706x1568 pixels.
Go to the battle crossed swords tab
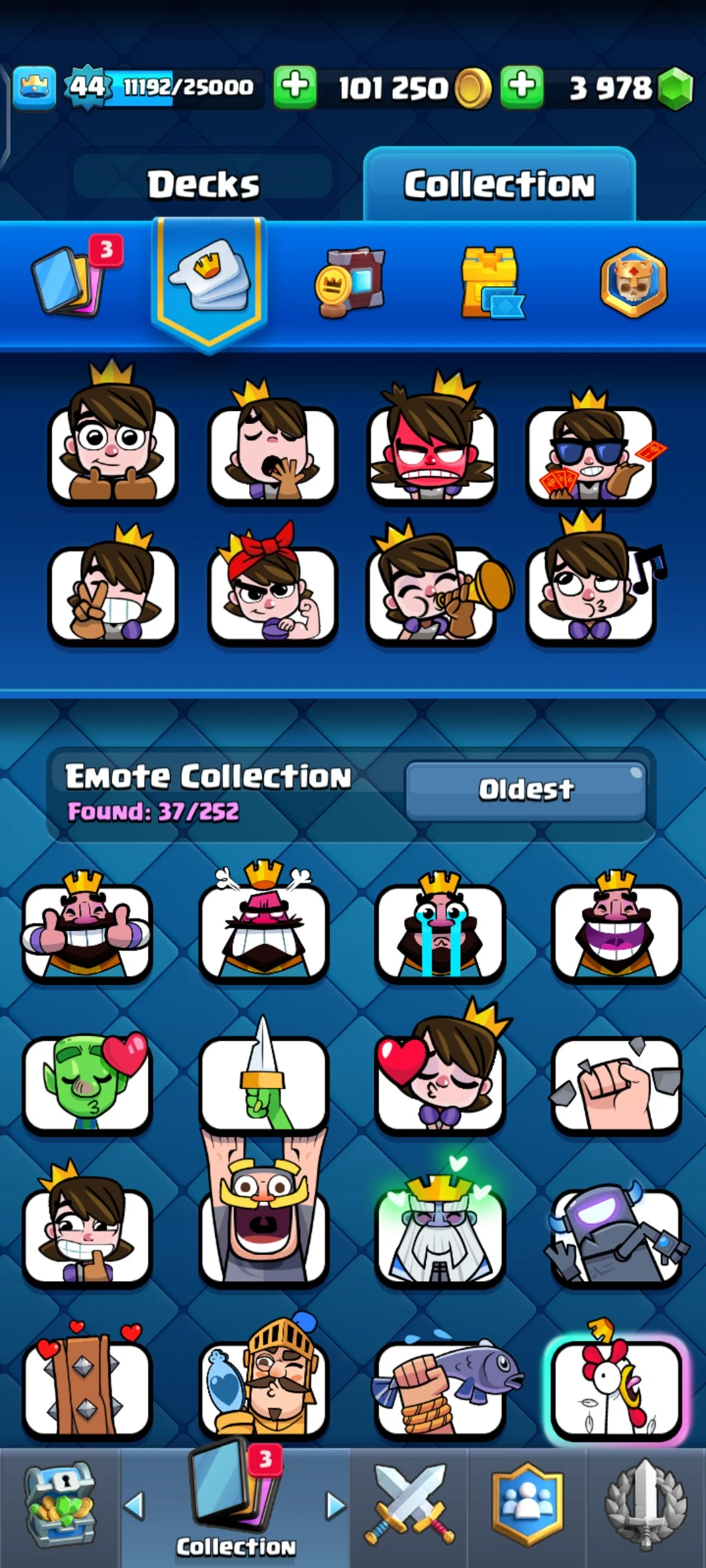pos(409,1506)
